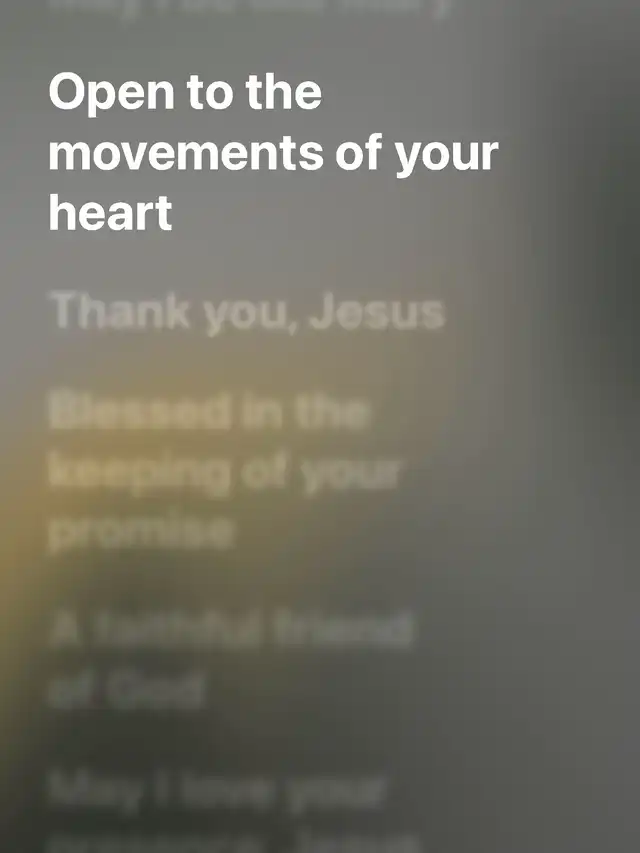Tap current lyric 'Open to the movements'
This screenshot has width=640, height=853.
coord(272,153)
